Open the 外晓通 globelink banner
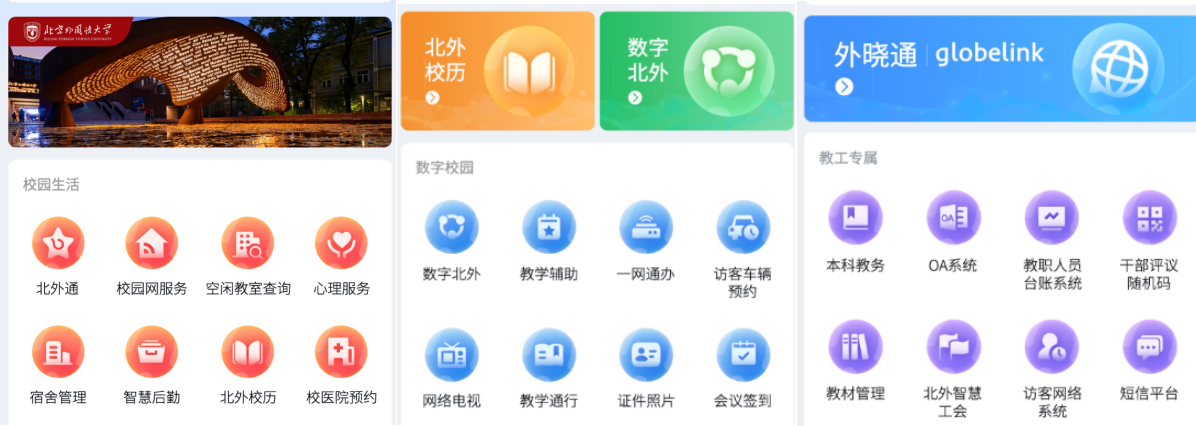 pyautogui.click(x=998, y=68)
